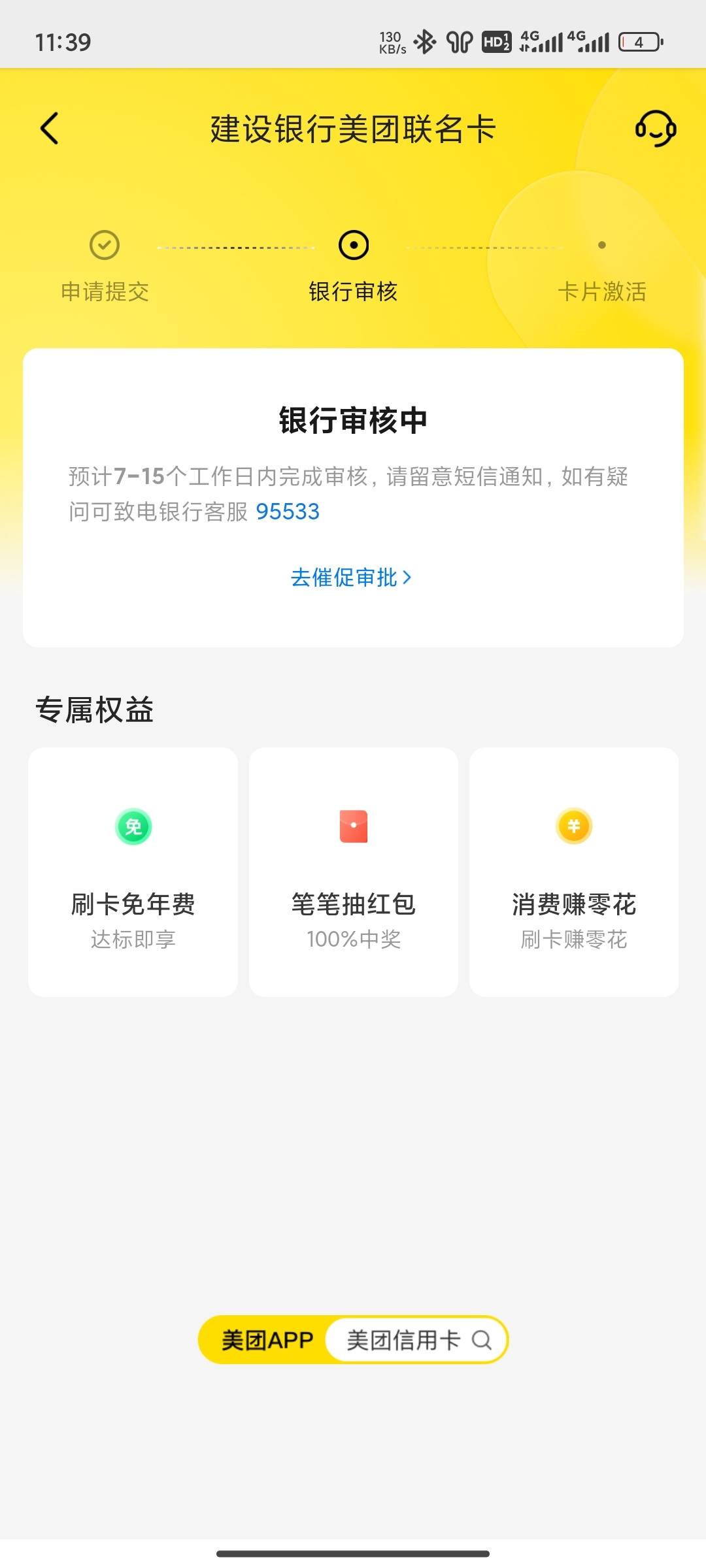Open the 消费赚零花 benefit card
This screenshot has width=706, height=1568.
coord(574,872)
